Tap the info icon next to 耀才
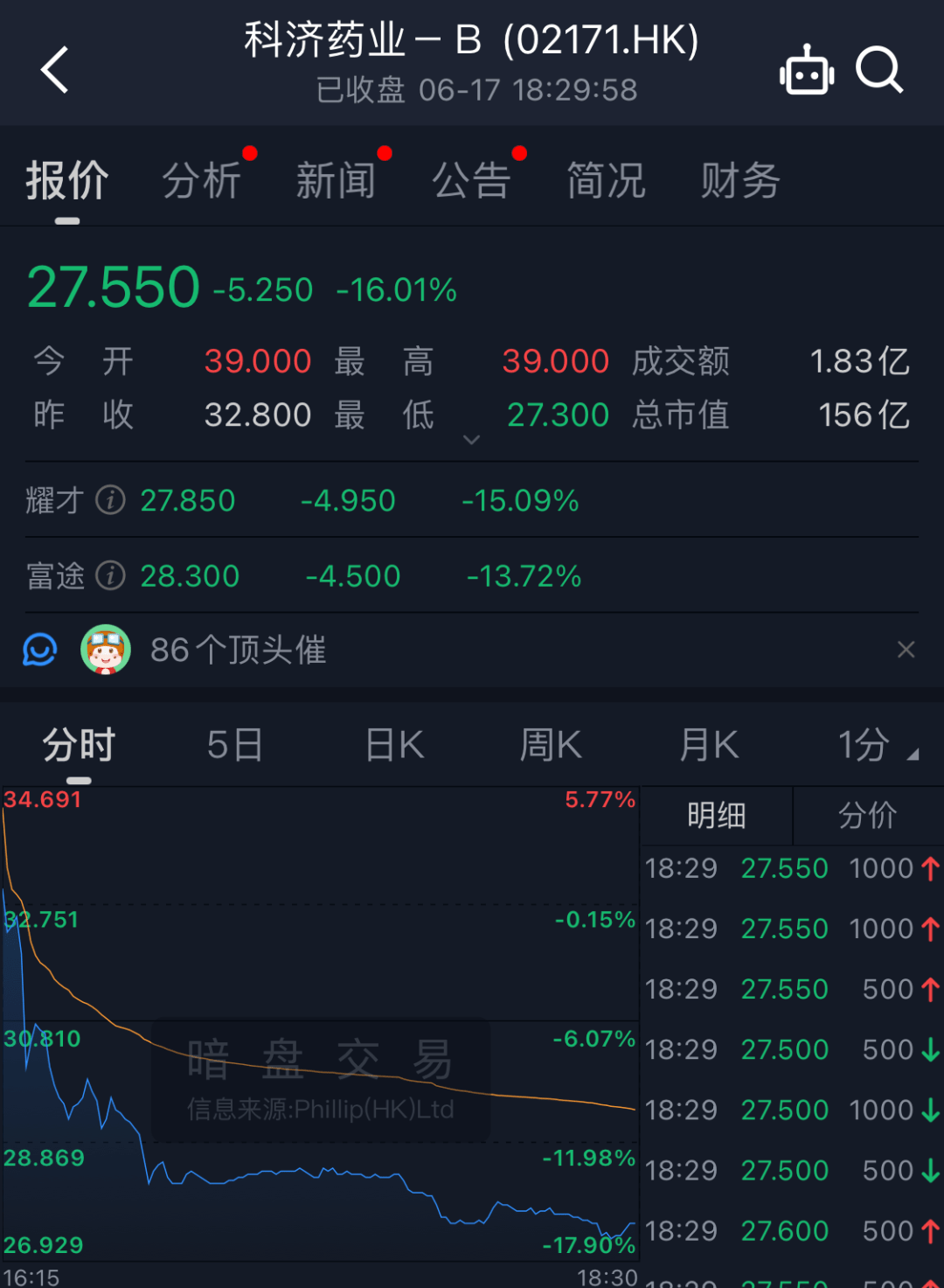Screen dimensions: 944x1288 [110, 500]
